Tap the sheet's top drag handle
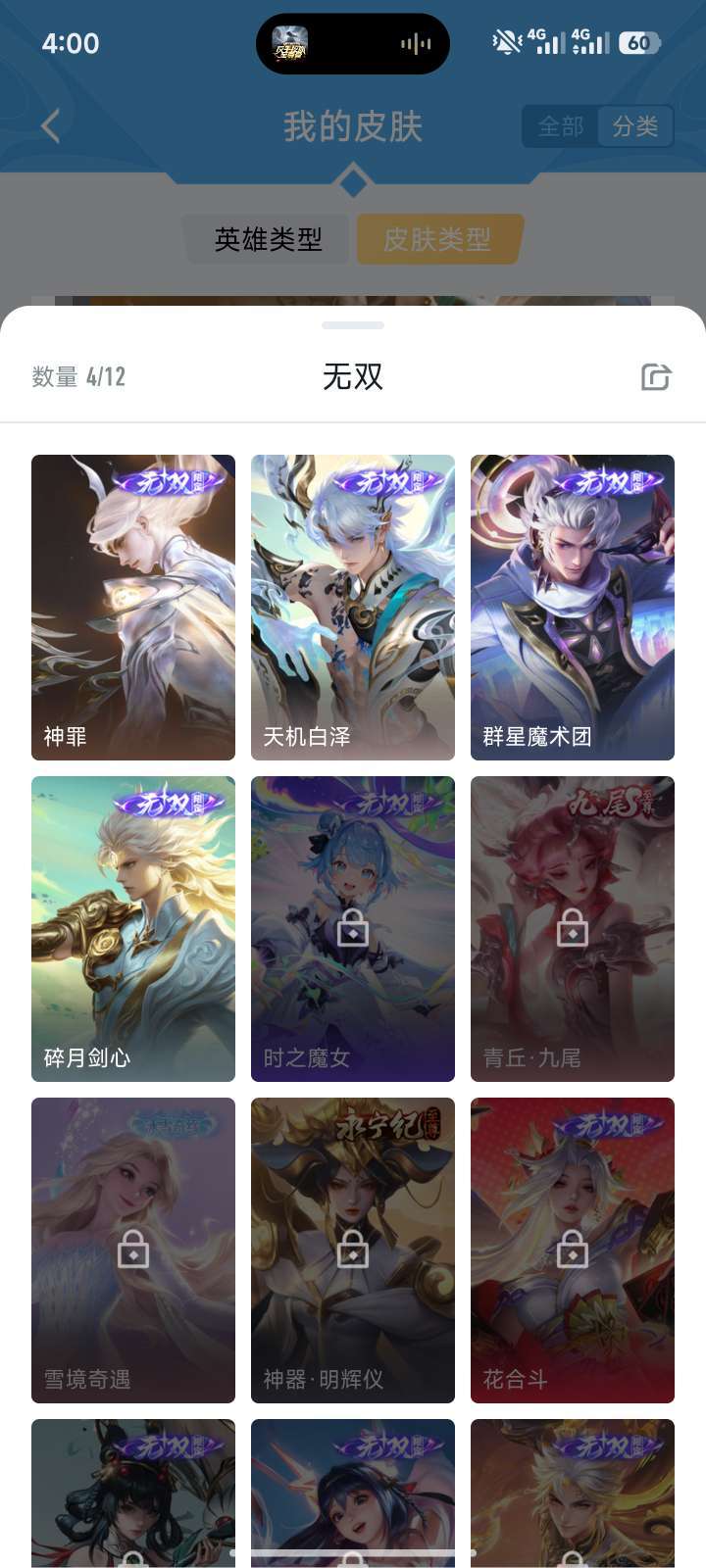The width and height of the screenshot is (706, 1568). (353, 325)
